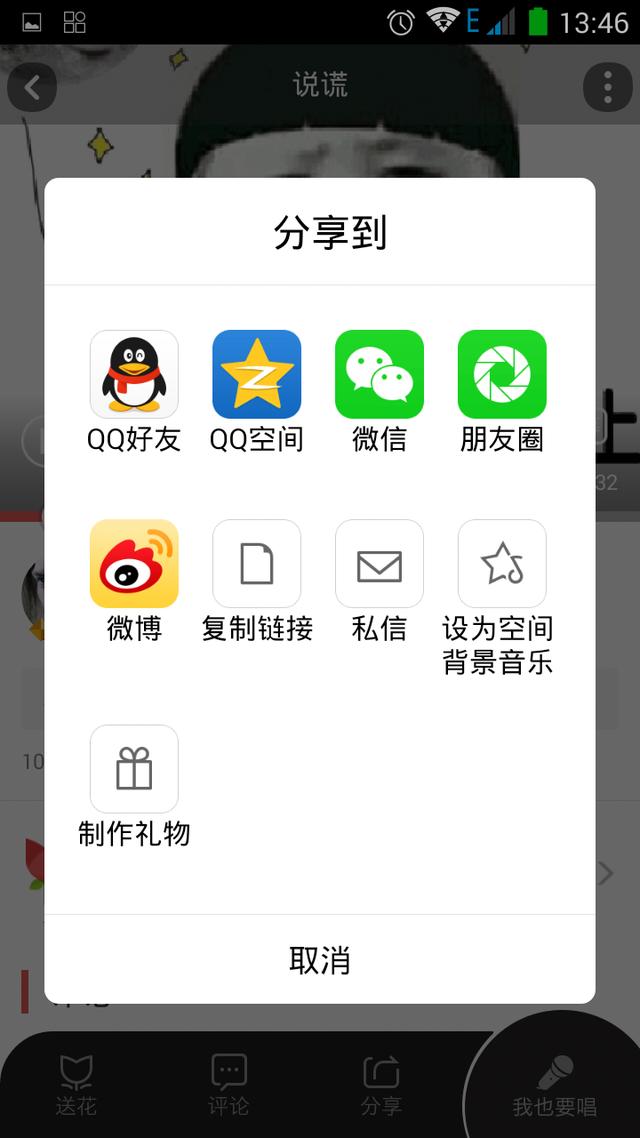The height and width of the screenshot is (1138, 640).
Task: Share the song to 微博
Action: (x=134, y=564)
